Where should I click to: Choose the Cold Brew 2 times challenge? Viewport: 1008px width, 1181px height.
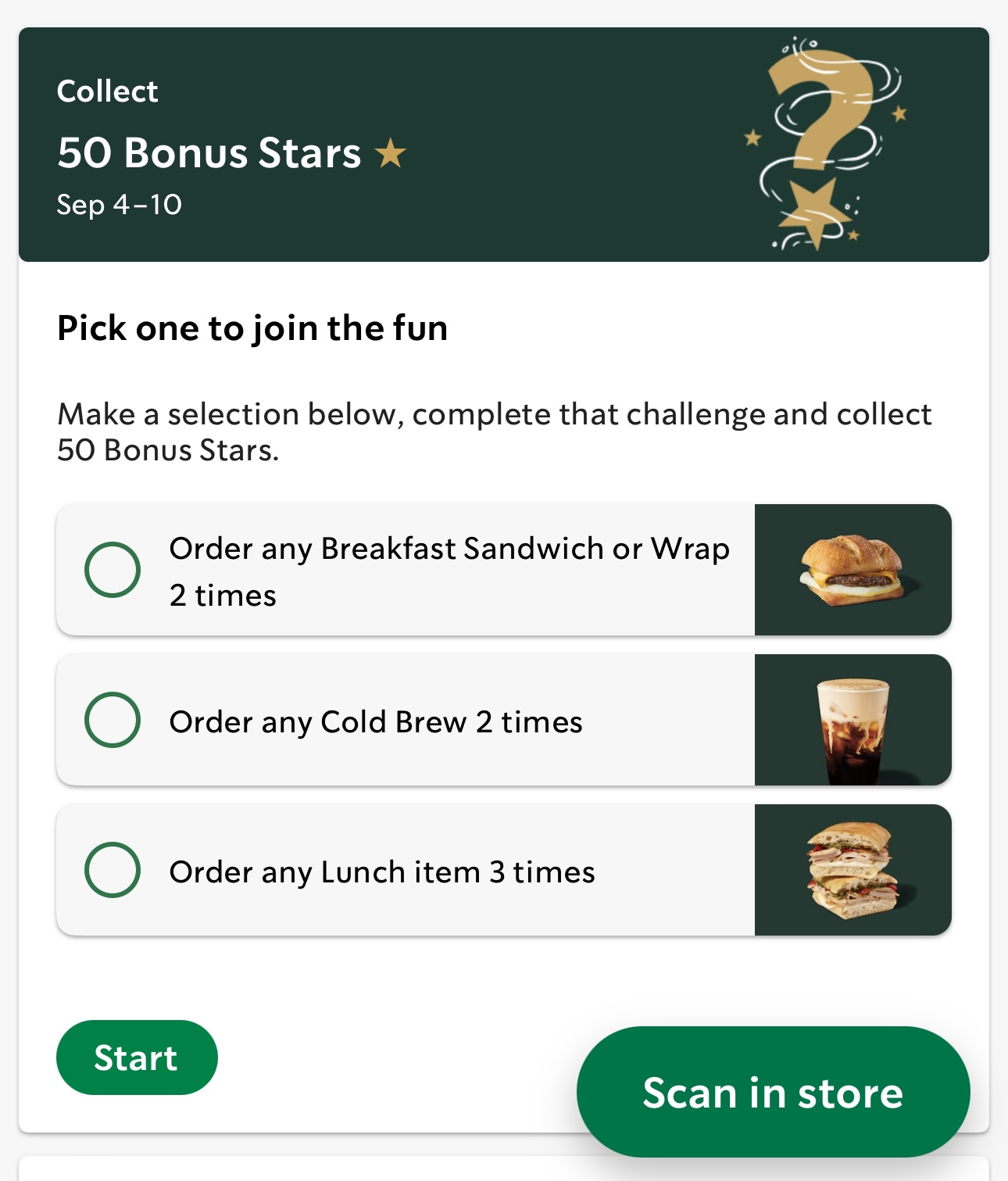pyautogui.click(x=113, y=720)
